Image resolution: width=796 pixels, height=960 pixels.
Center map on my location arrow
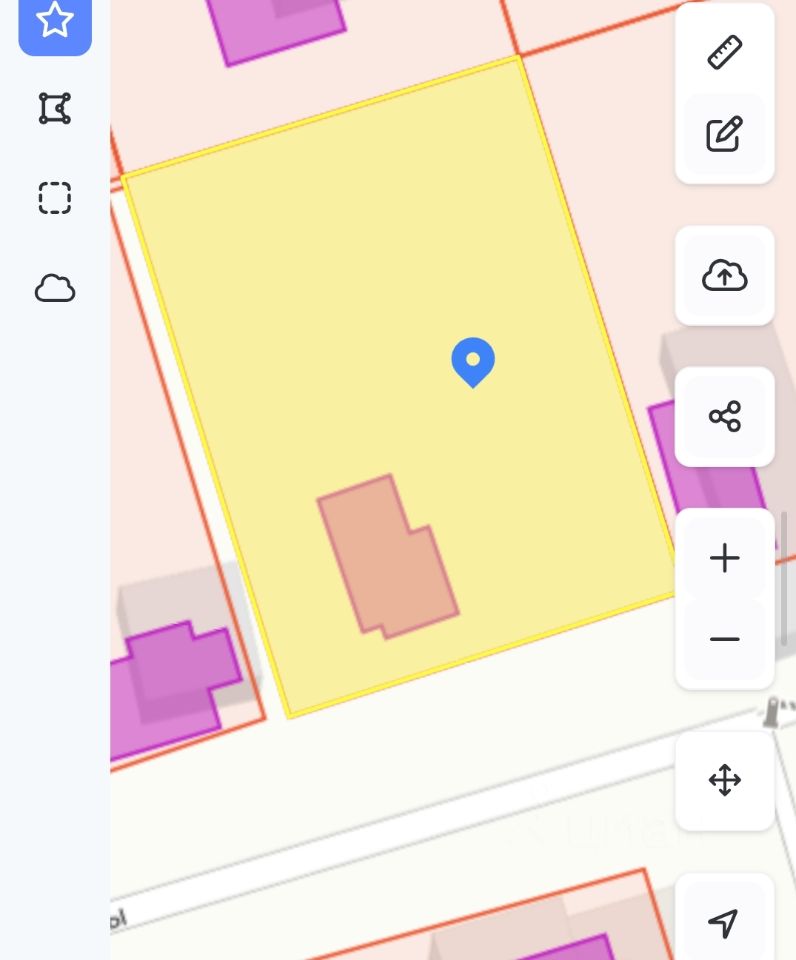tap(725, 922)
